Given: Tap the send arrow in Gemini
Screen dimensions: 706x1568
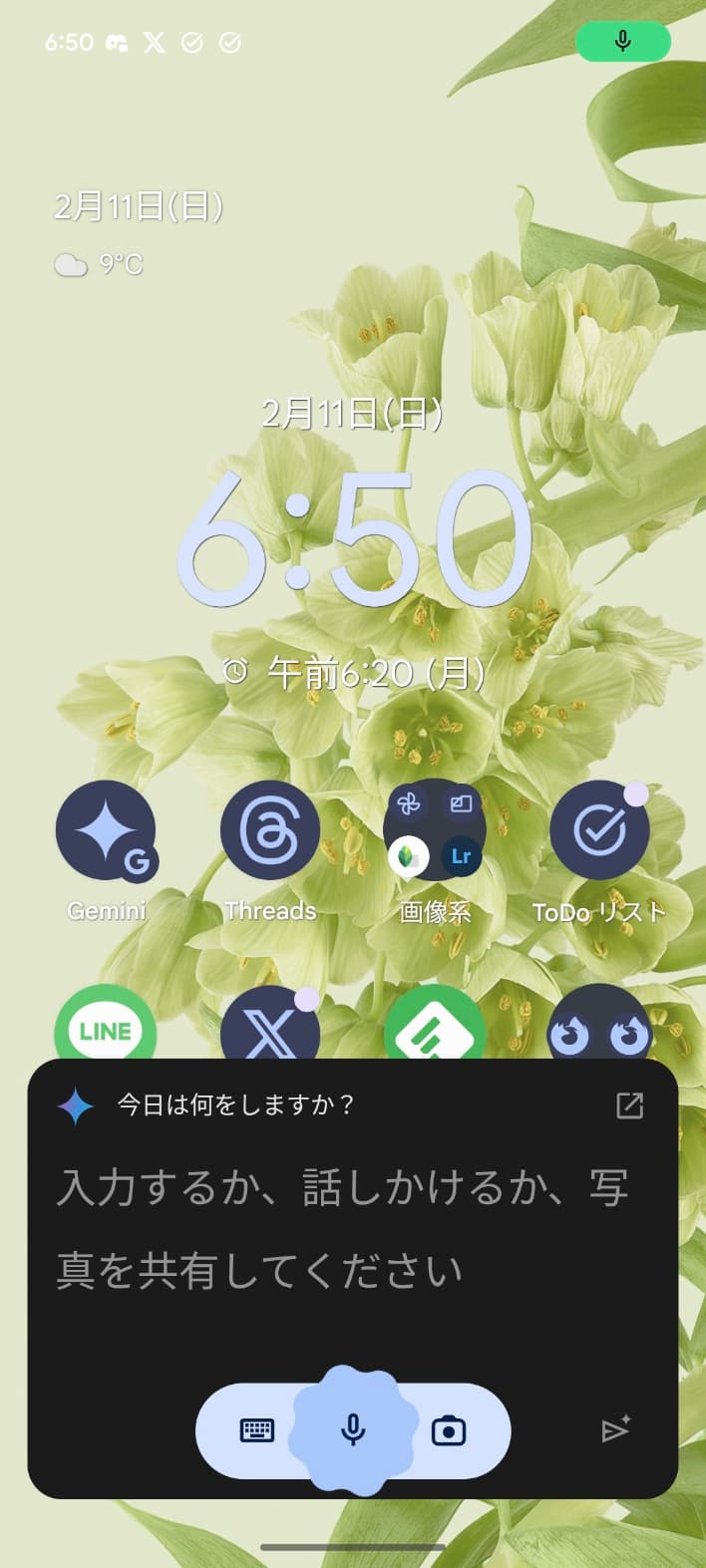Looking at the screenshot, I should (x=616, y=1429).
